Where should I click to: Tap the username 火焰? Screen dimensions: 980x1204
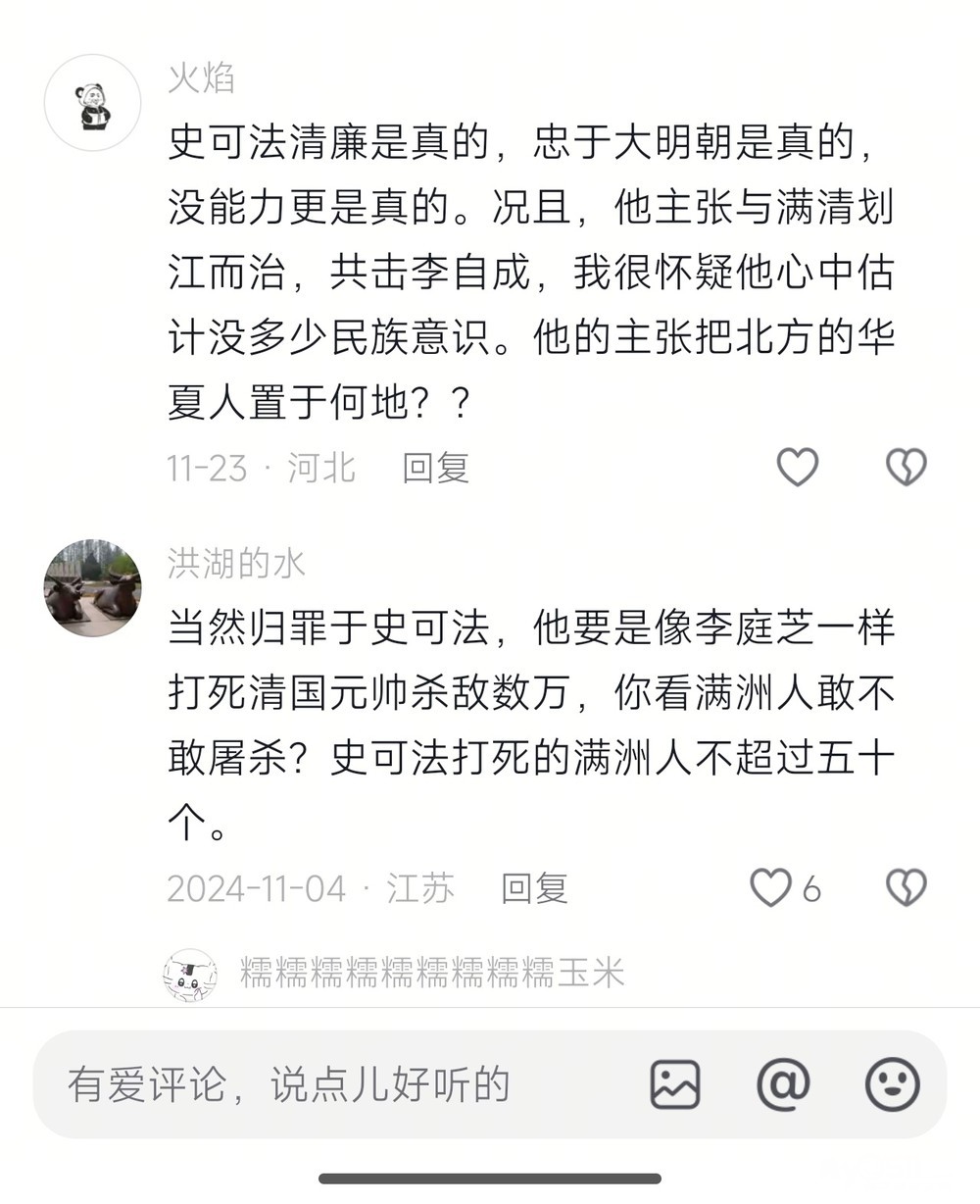202,78
